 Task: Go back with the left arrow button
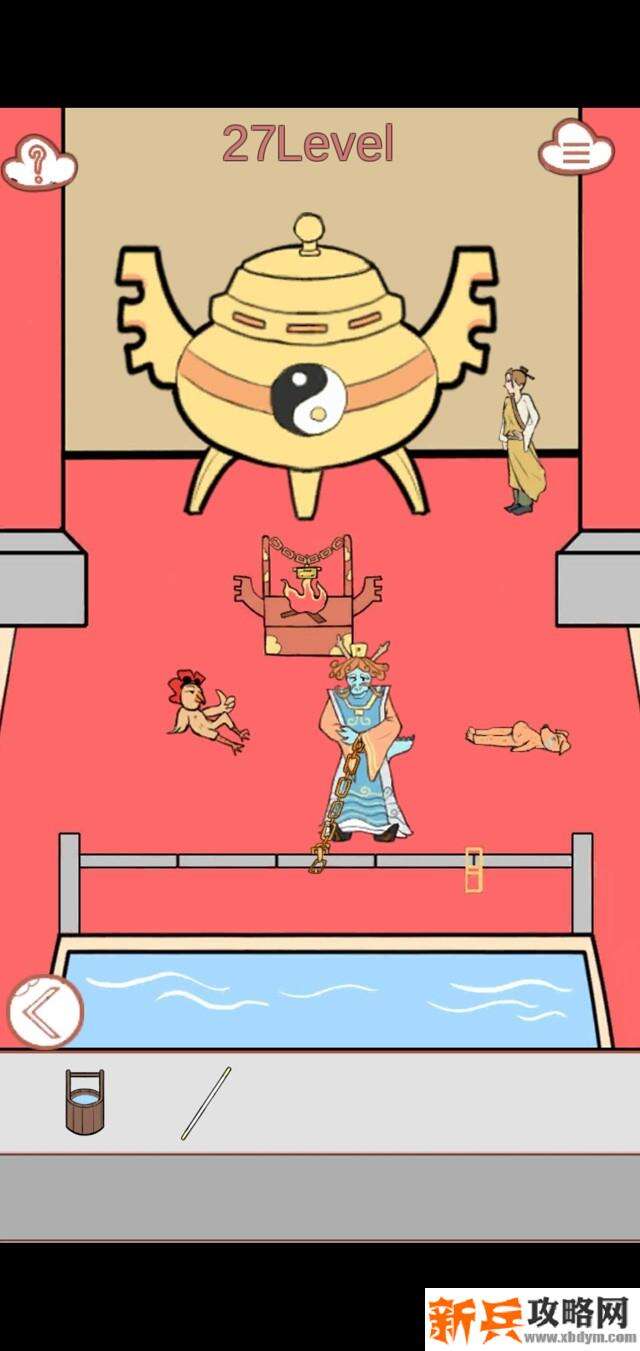(44, 1011)
